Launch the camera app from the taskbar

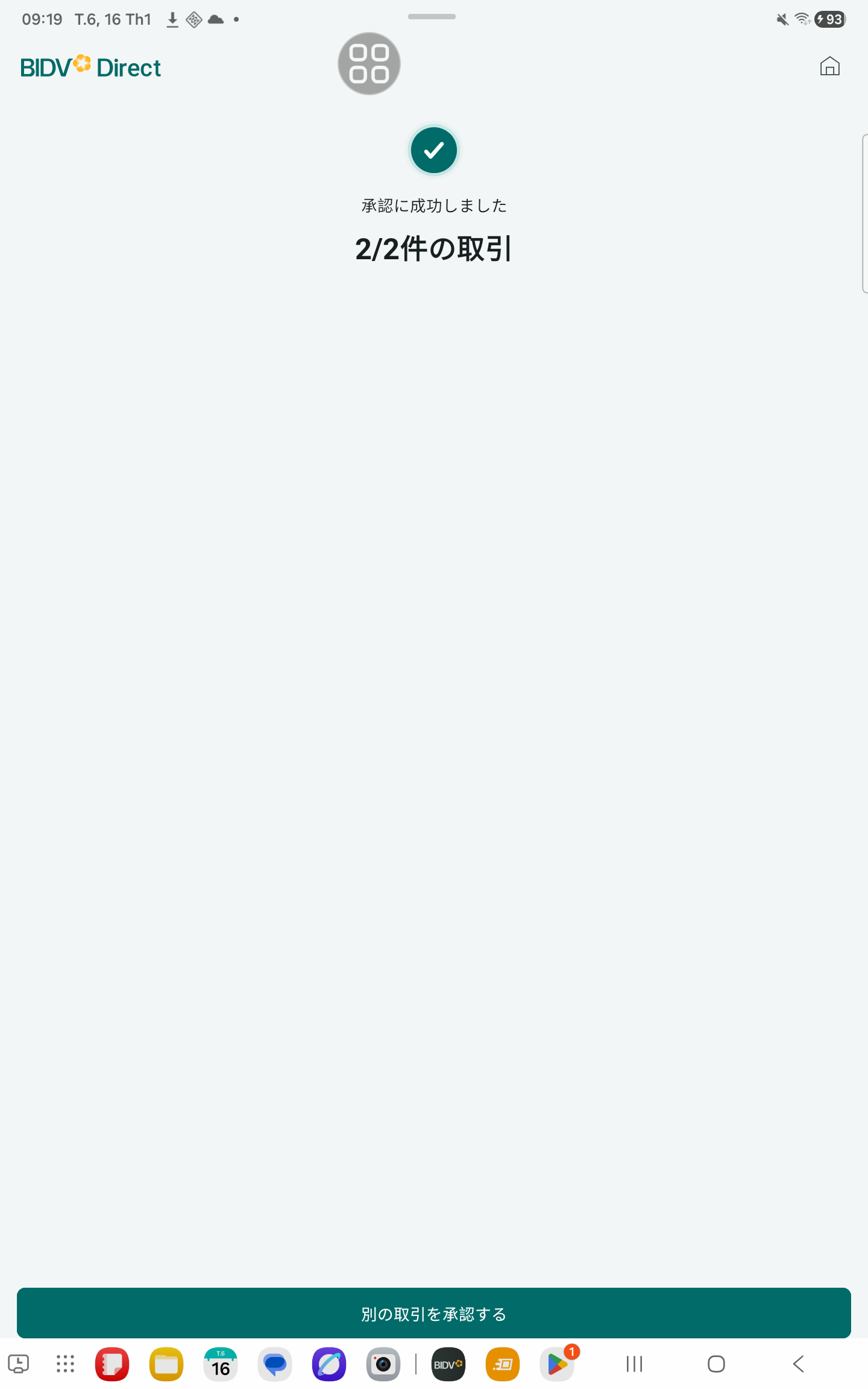tap(383, 1364)
